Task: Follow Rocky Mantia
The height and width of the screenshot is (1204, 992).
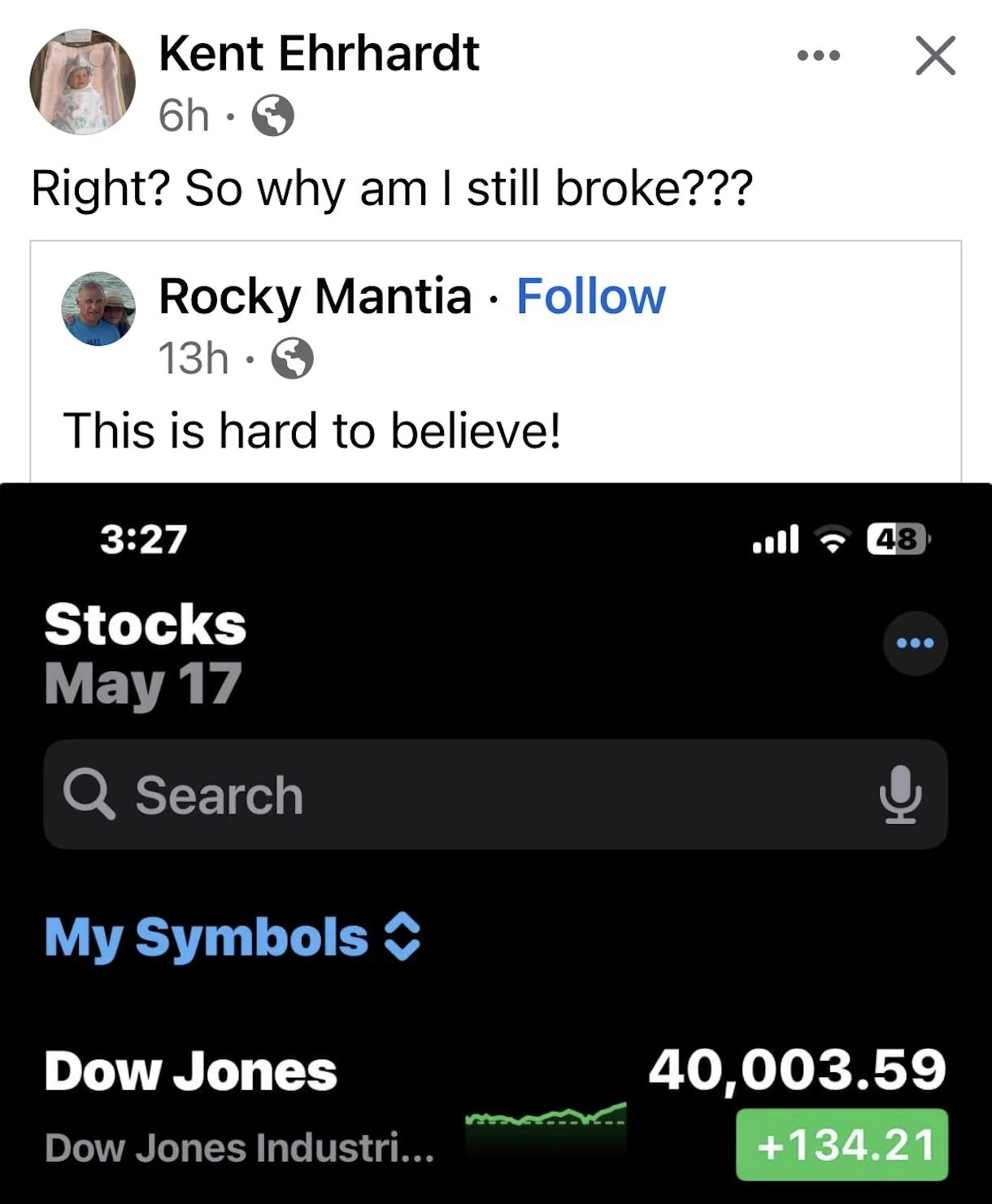Action: [x=590, y=296]
